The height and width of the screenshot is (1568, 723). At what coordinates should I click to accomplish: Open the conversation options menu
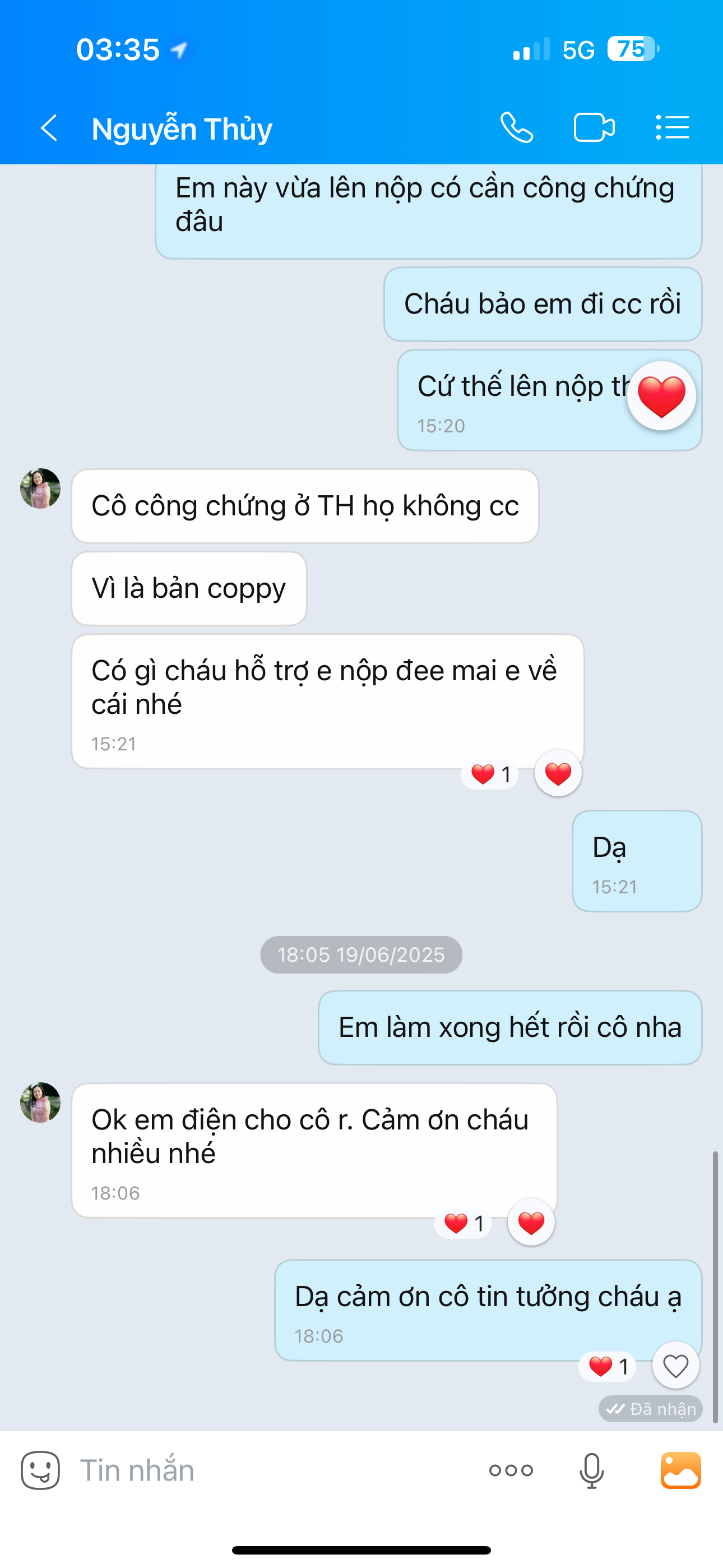click(x=673, y=128)
